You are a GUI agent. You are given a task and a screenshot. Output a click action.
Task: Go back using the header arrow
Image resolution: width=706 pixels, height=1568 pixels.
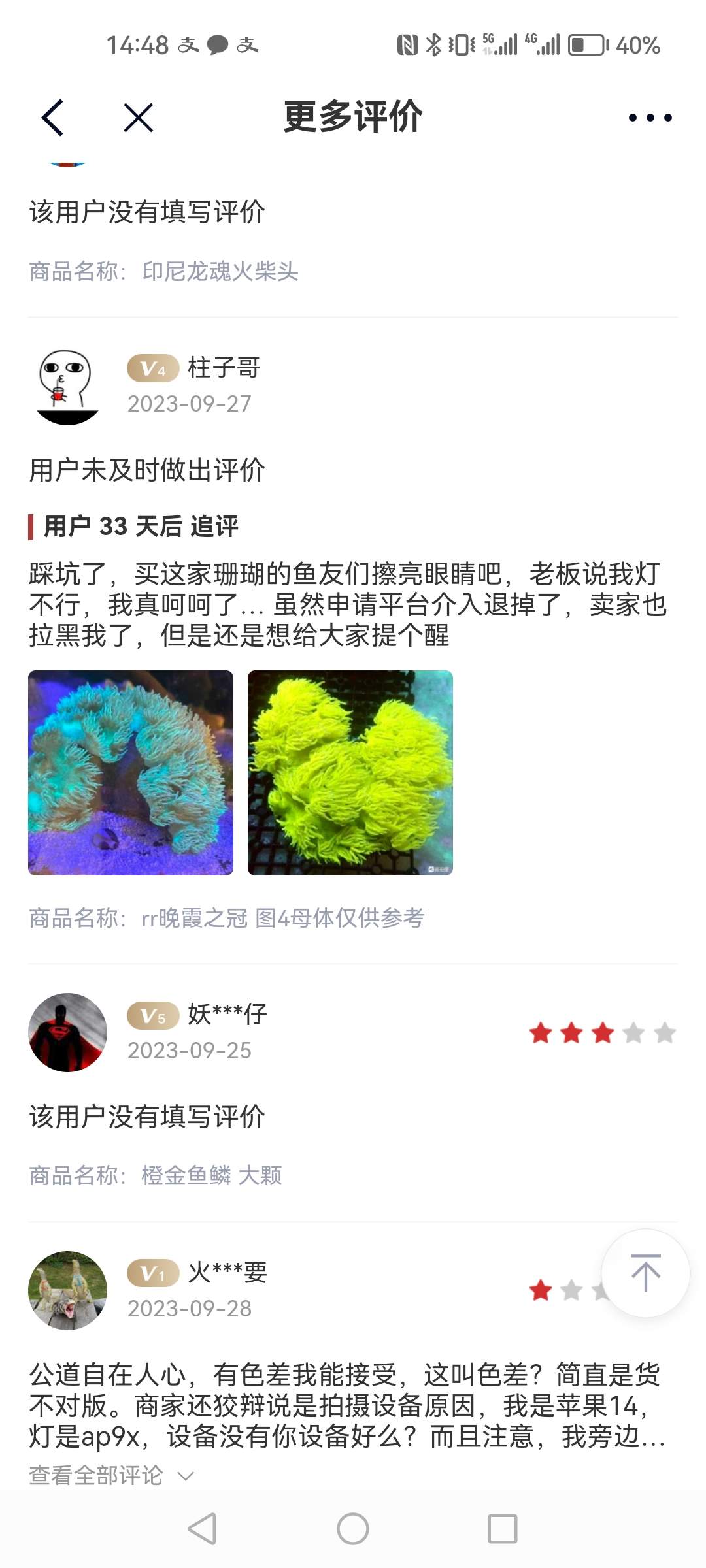tap(52, 118)
